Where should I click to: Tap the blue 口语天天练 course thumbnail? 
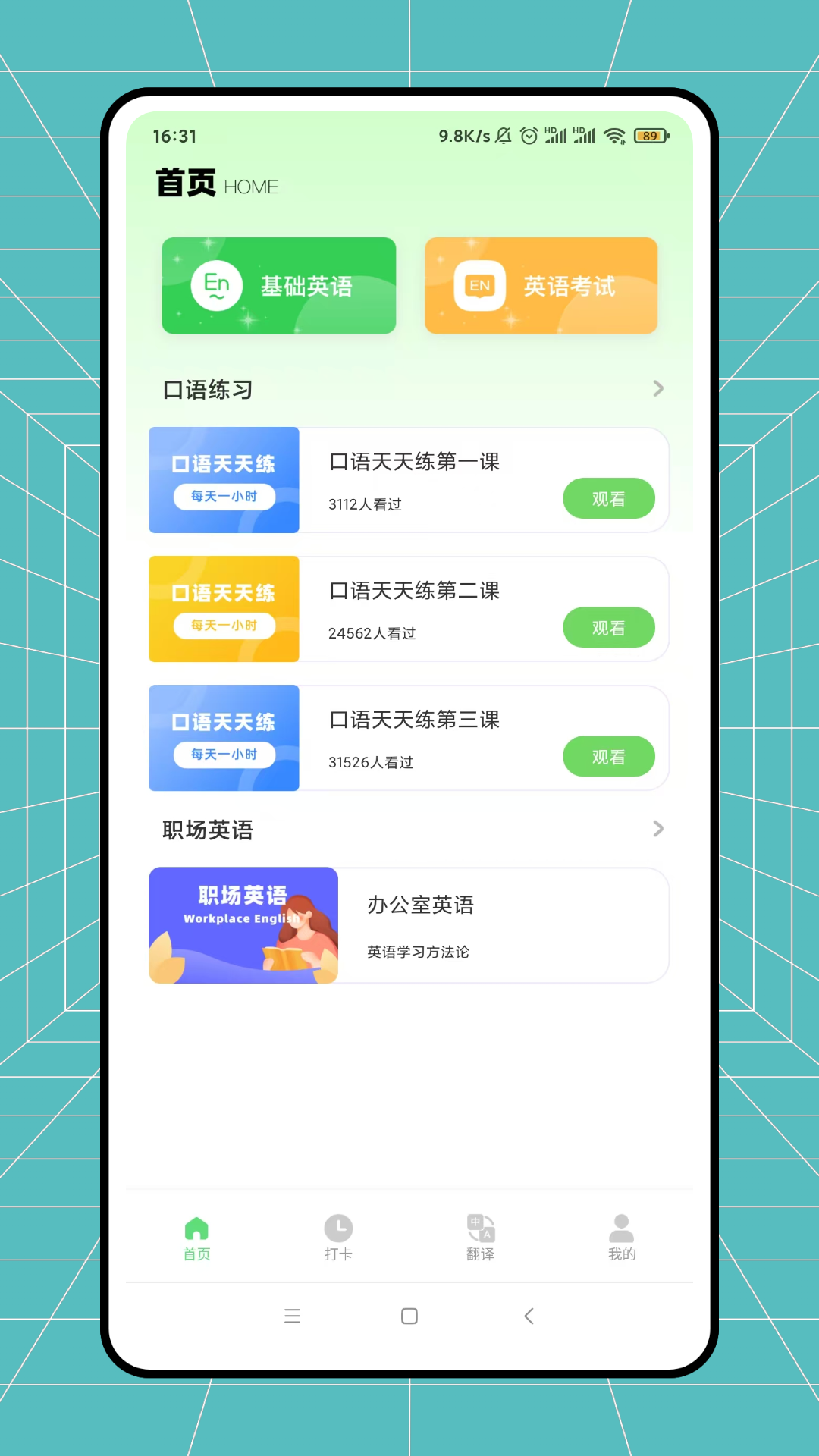[224, 480]
